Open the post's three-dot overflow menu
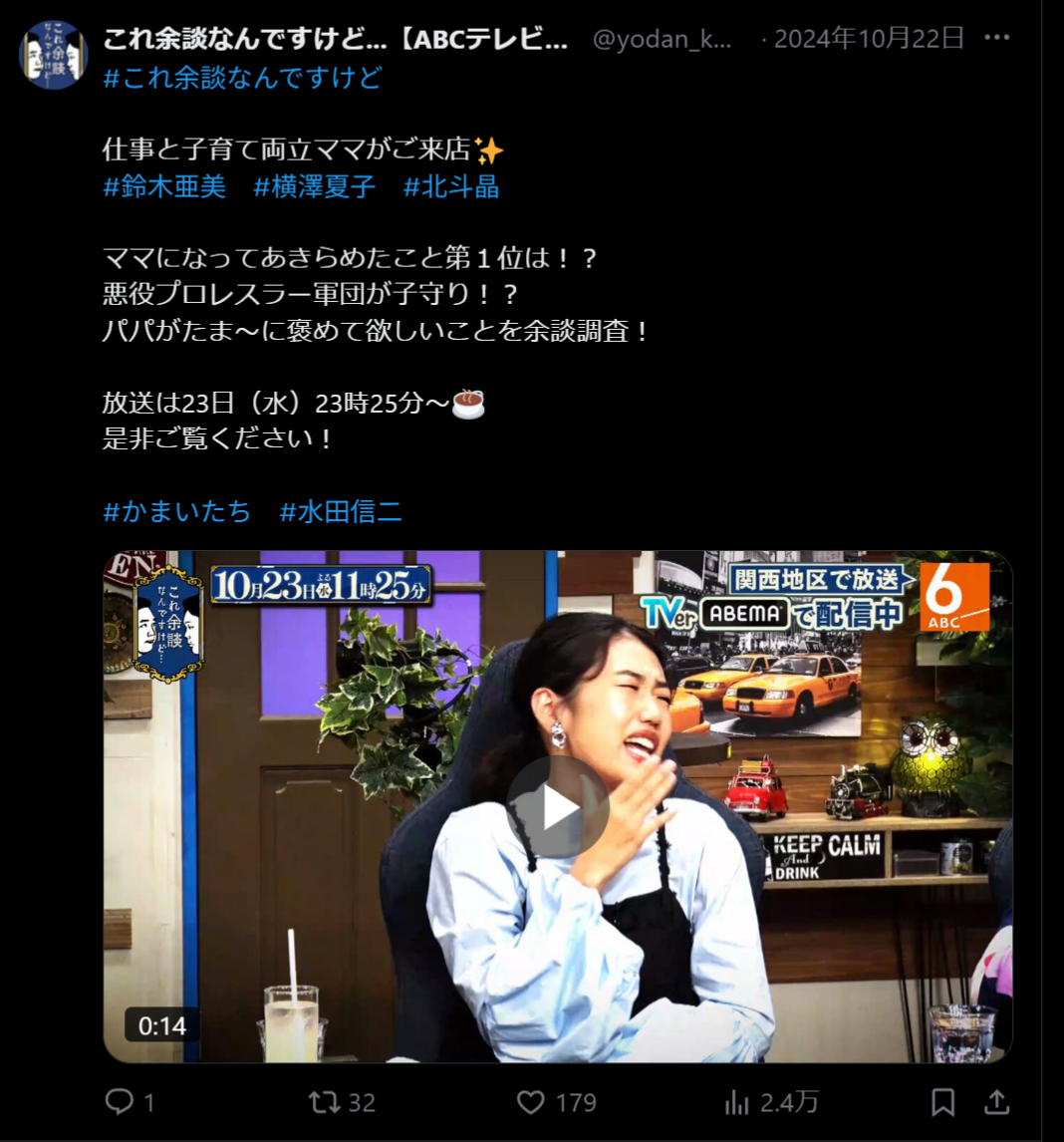 (x=996, y=39)
